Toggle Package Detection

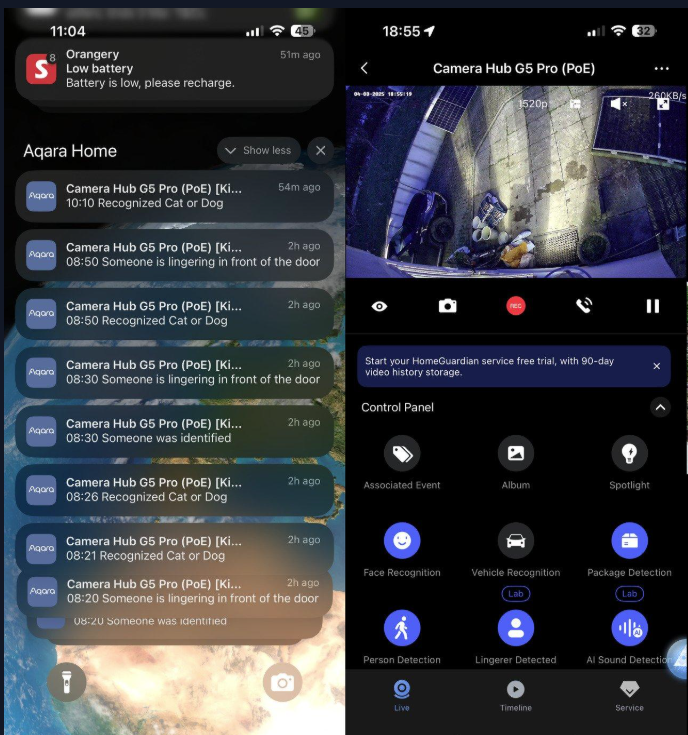click(629, 541)
